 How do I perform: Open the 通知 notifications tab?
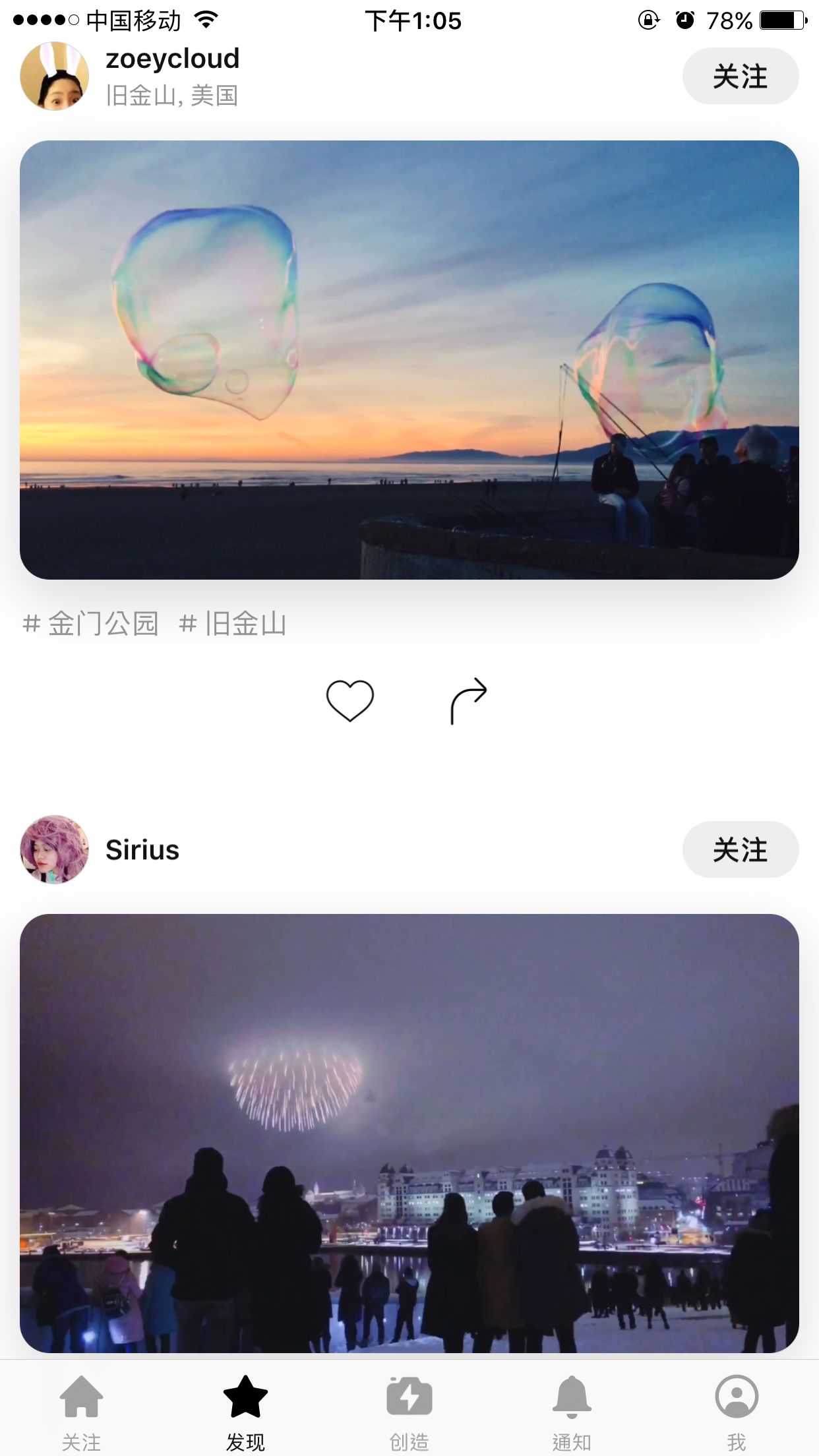click(x=572, y=1408)
